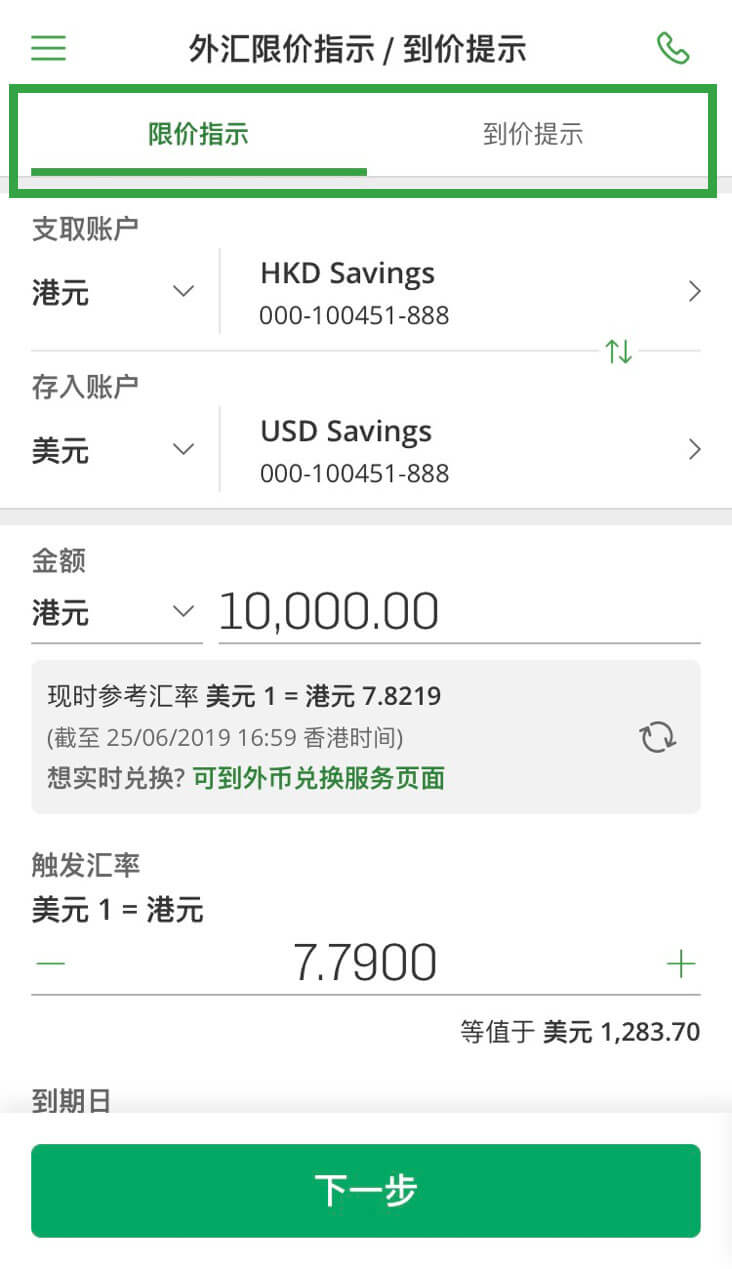Refresh the reference exchange rate
The width and height of the screenshot is (732, 1269).
[x=658, y=738]
